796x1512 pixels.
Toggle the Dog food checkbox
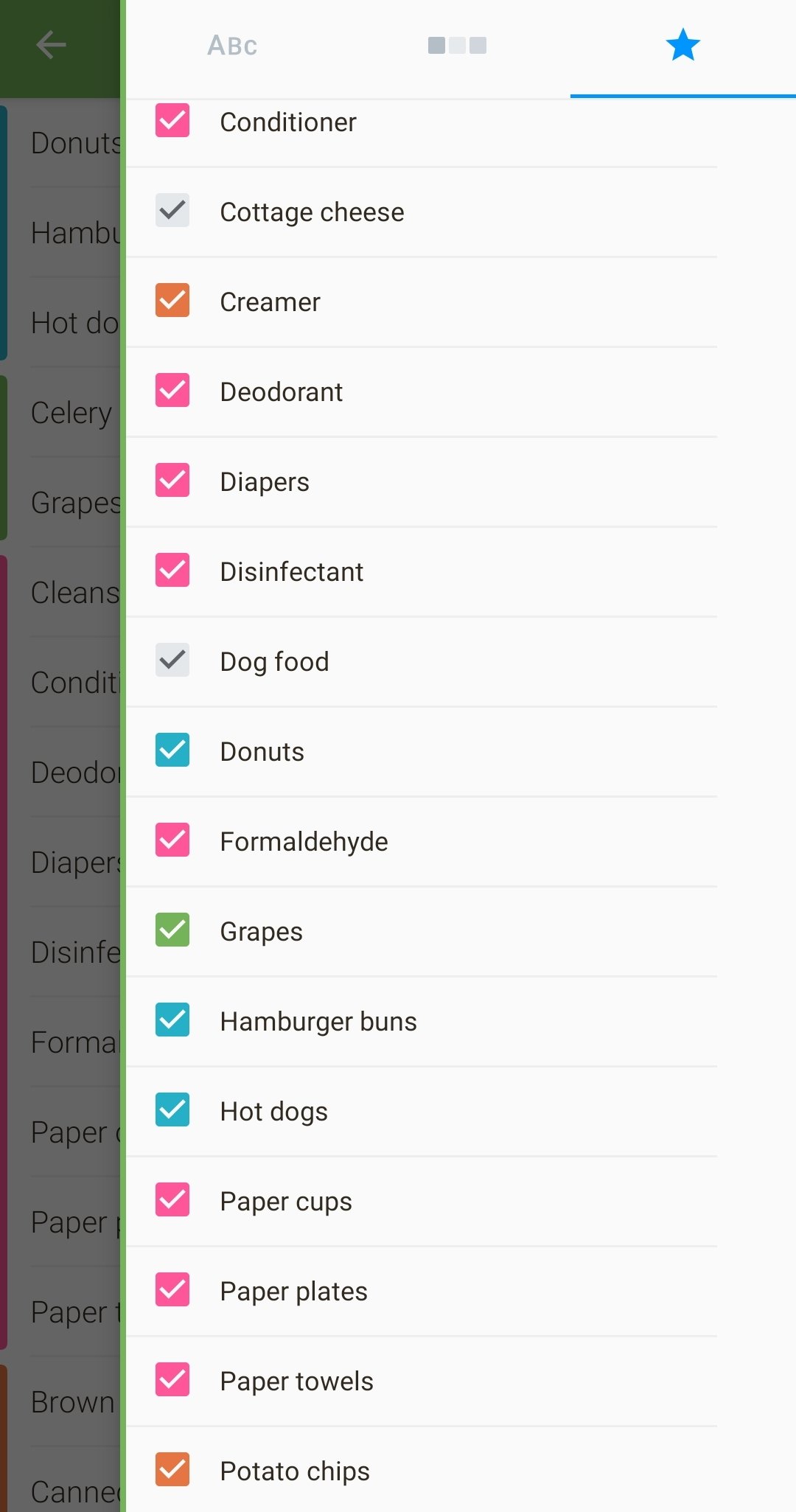(172, 661)
